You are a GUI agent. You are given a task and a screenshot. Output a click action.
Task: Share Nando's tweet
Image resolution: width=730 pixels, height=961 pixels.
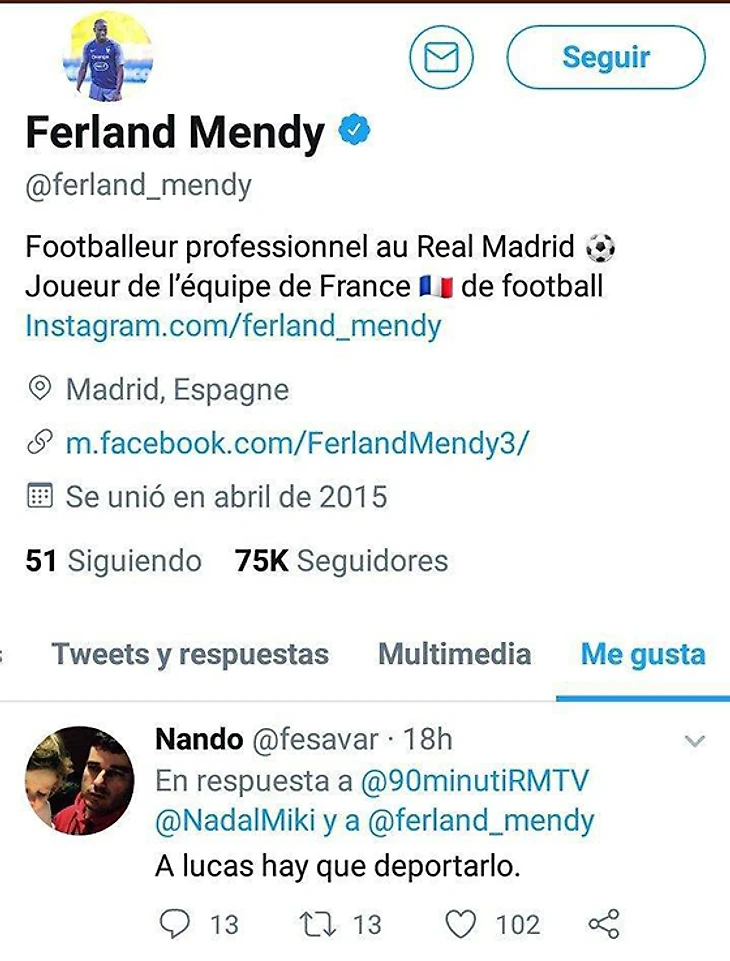[604, 924]
